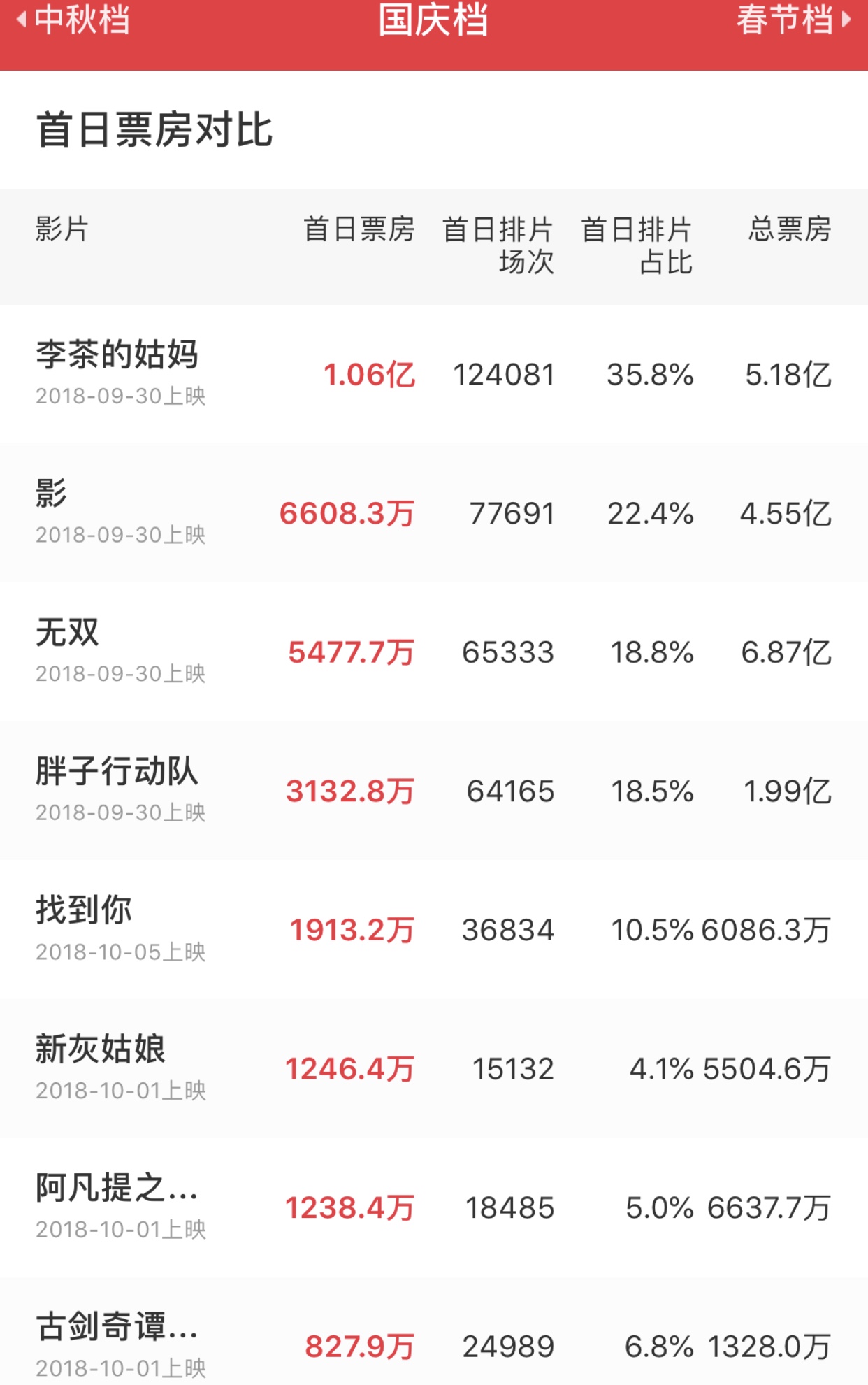
Task: Open the film row for 影
Action: click(x=434, y=512)
